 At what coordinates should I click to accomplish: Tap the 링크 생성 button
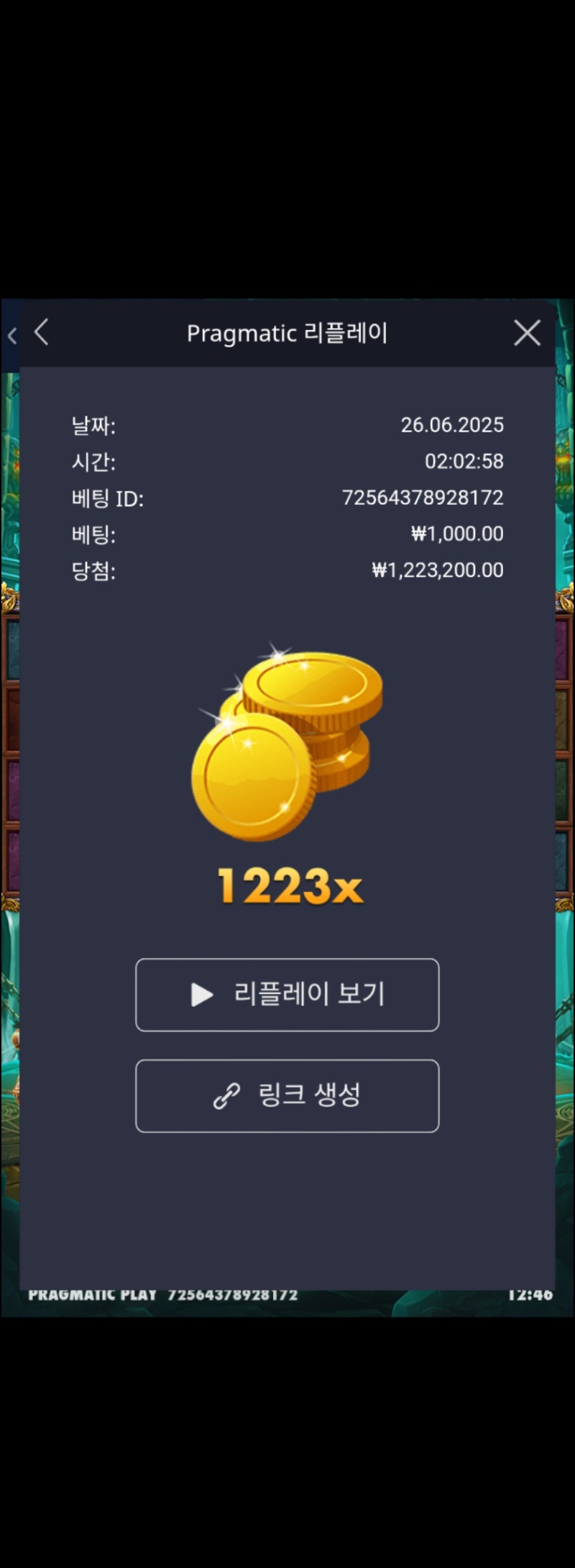[x=287, y=1095]
